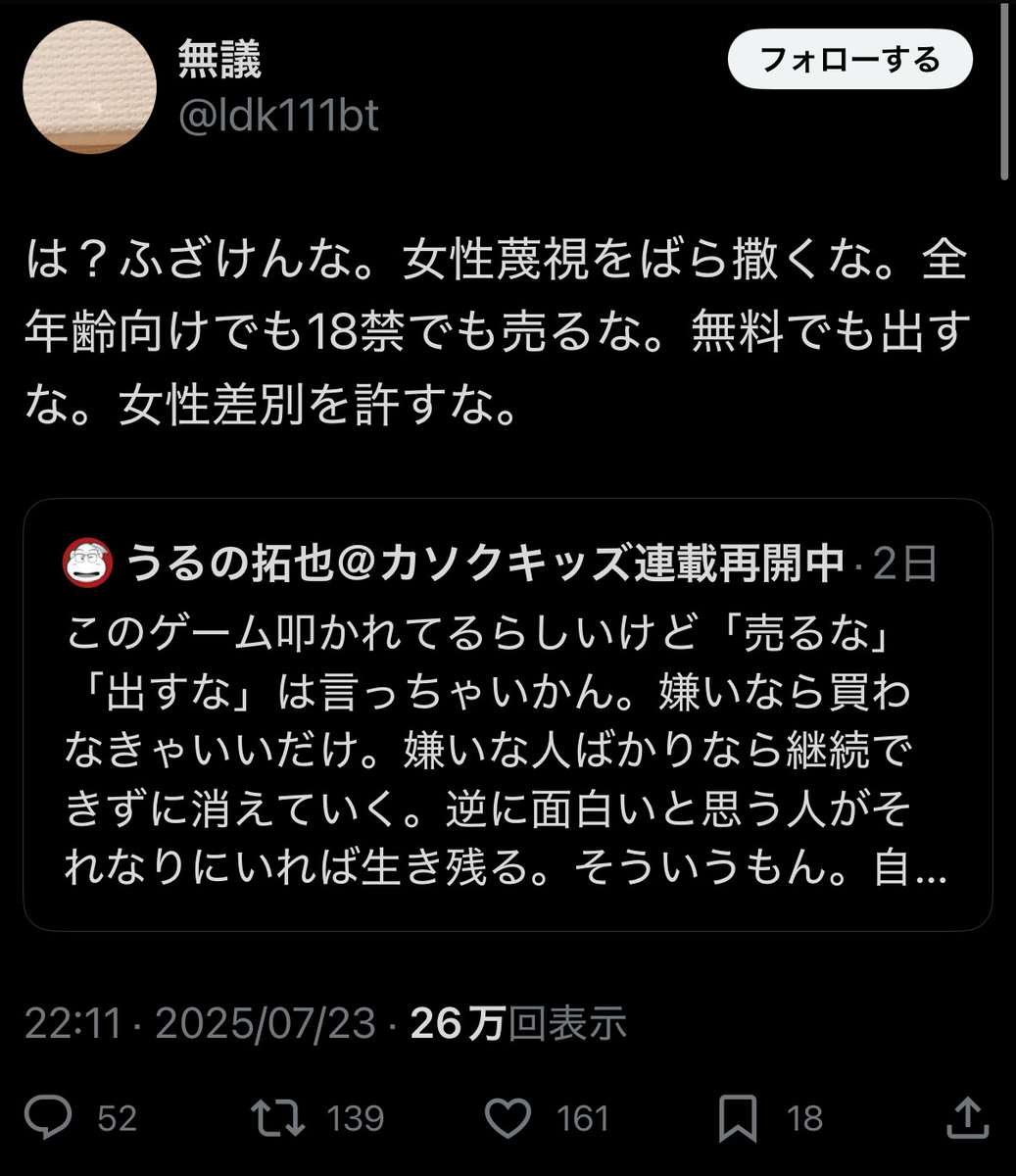Reply to this post
This screenshot has height=1176, width=1016.
click(x=49, y=1118)
